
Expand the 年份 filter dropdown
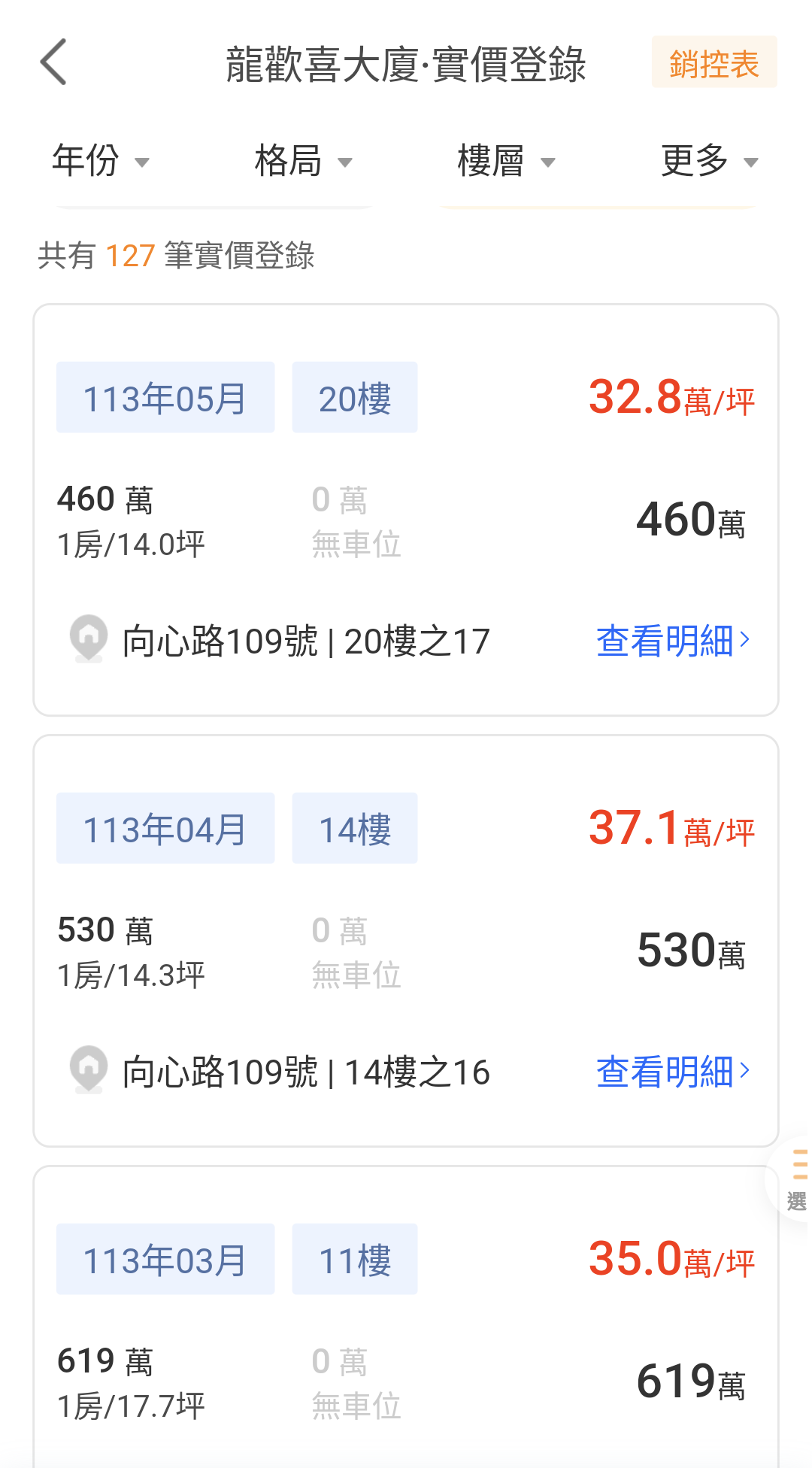(x=101, y=161)
